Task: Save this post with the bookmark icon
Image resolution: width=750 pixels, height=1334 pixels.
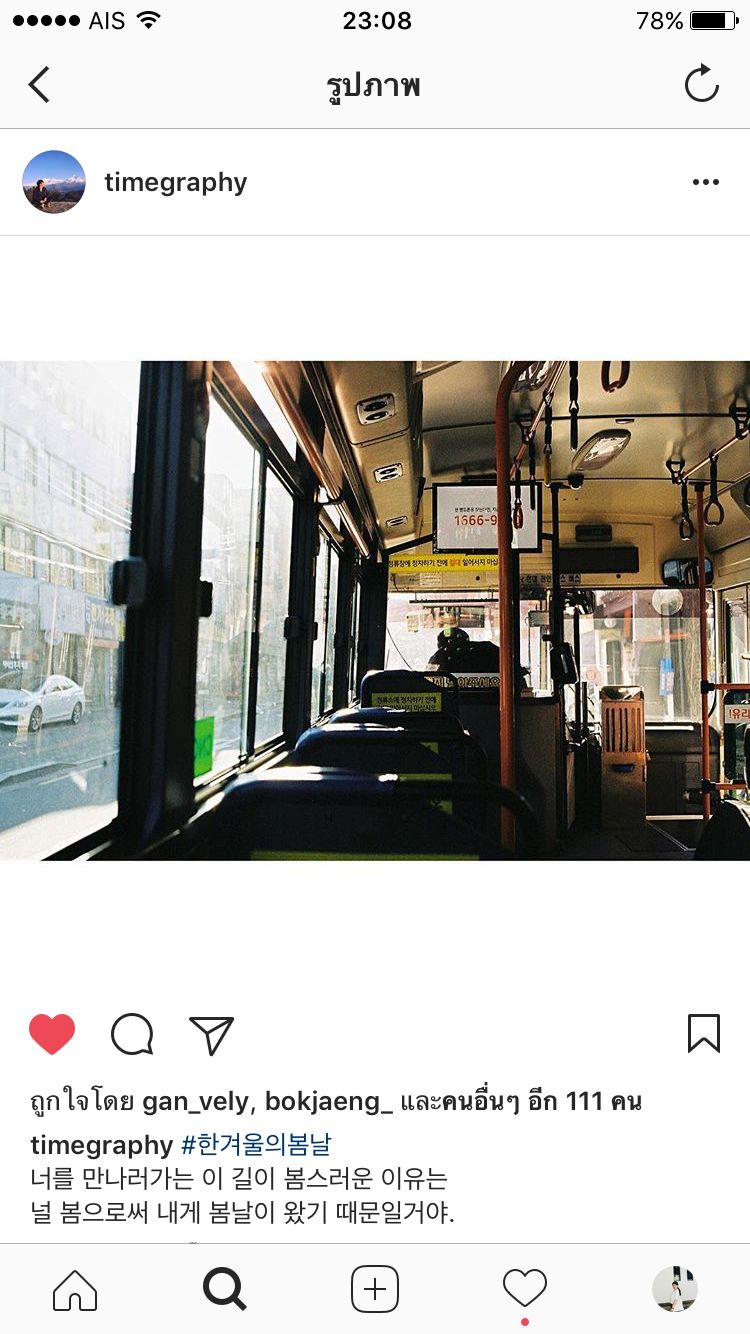Action: click(x=703, y=1034)
